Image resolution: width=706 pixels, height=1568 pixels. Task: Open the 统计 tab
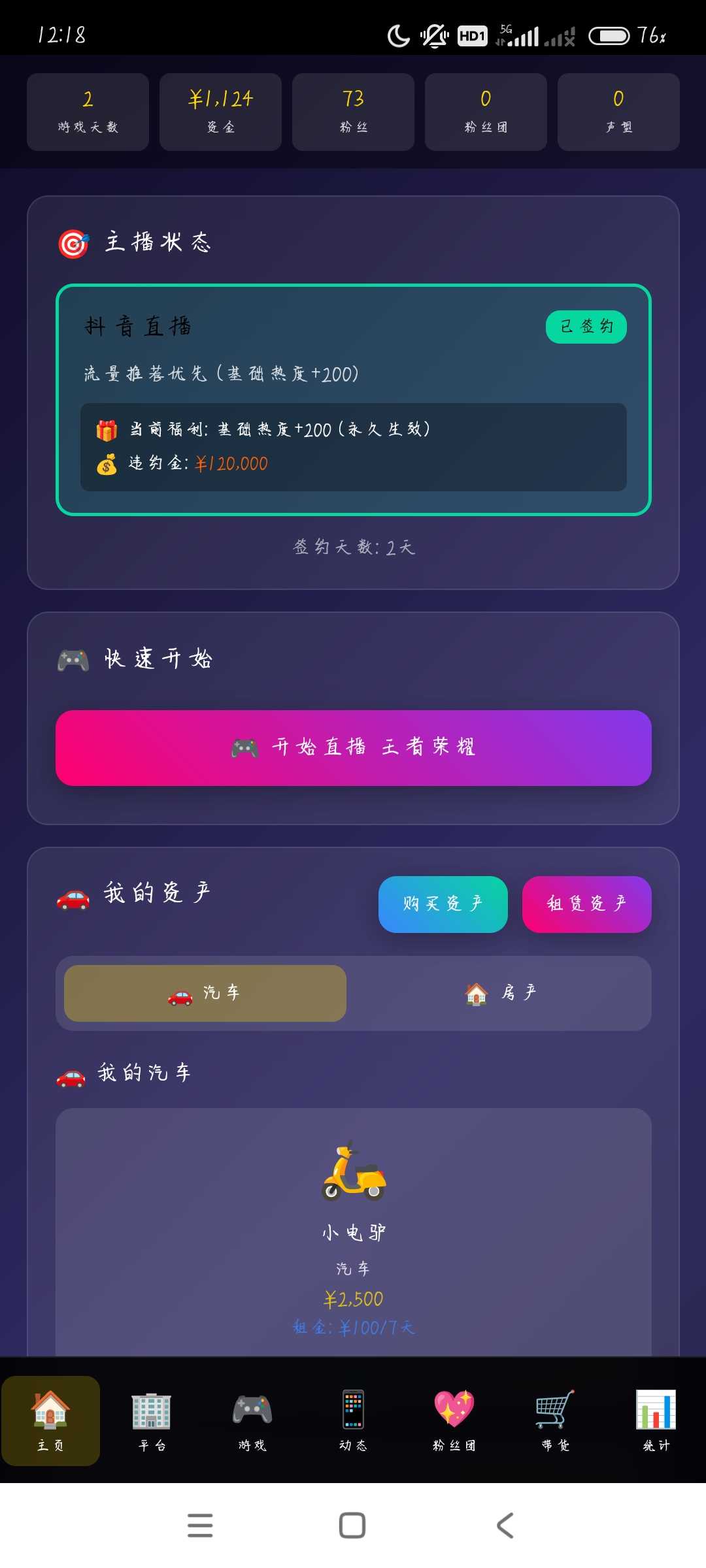point(656,1420)
